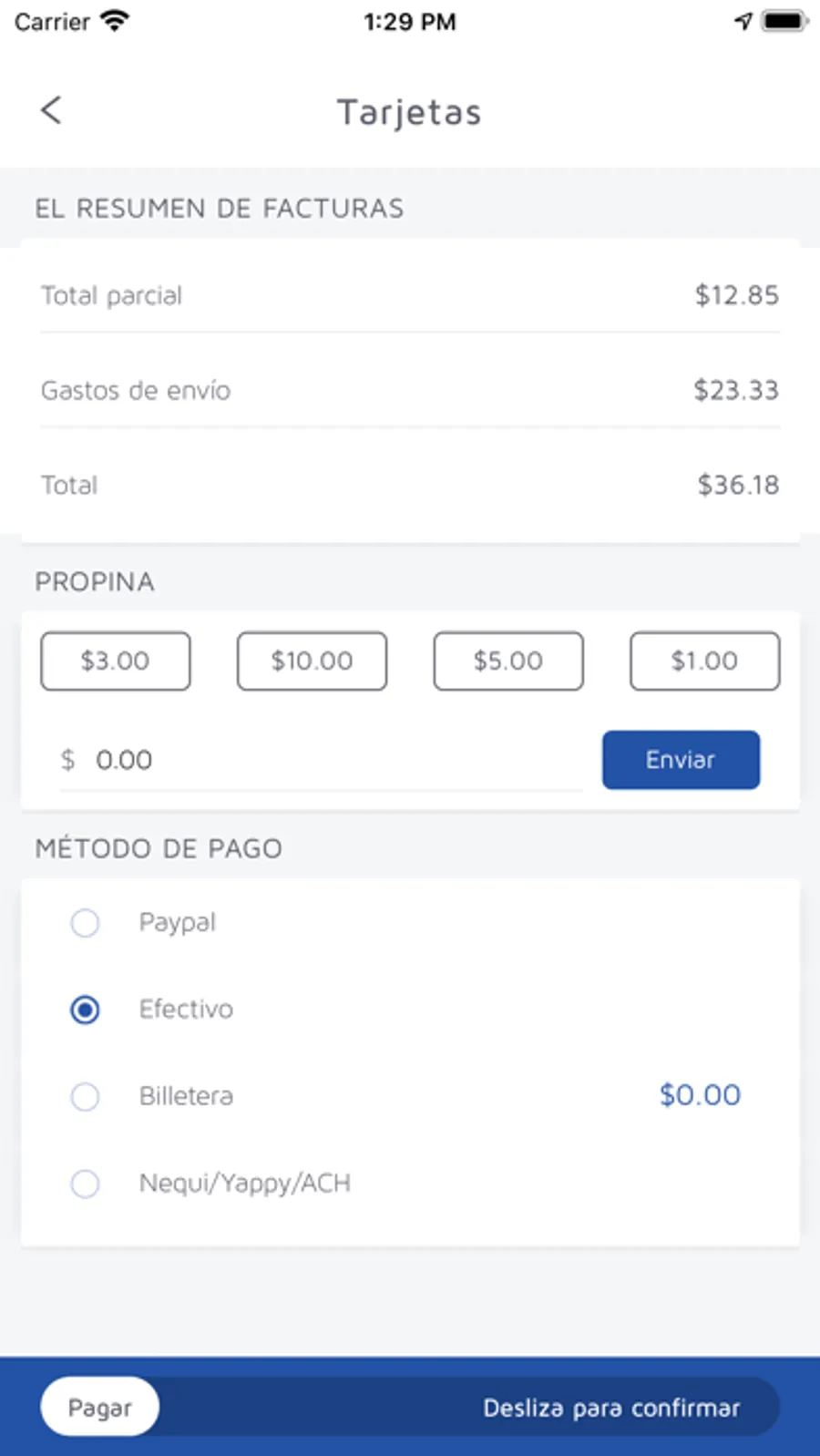The image size is (820, 1456).
Task: Choose the Efectivo payment option
Action: click(85, 1010)
